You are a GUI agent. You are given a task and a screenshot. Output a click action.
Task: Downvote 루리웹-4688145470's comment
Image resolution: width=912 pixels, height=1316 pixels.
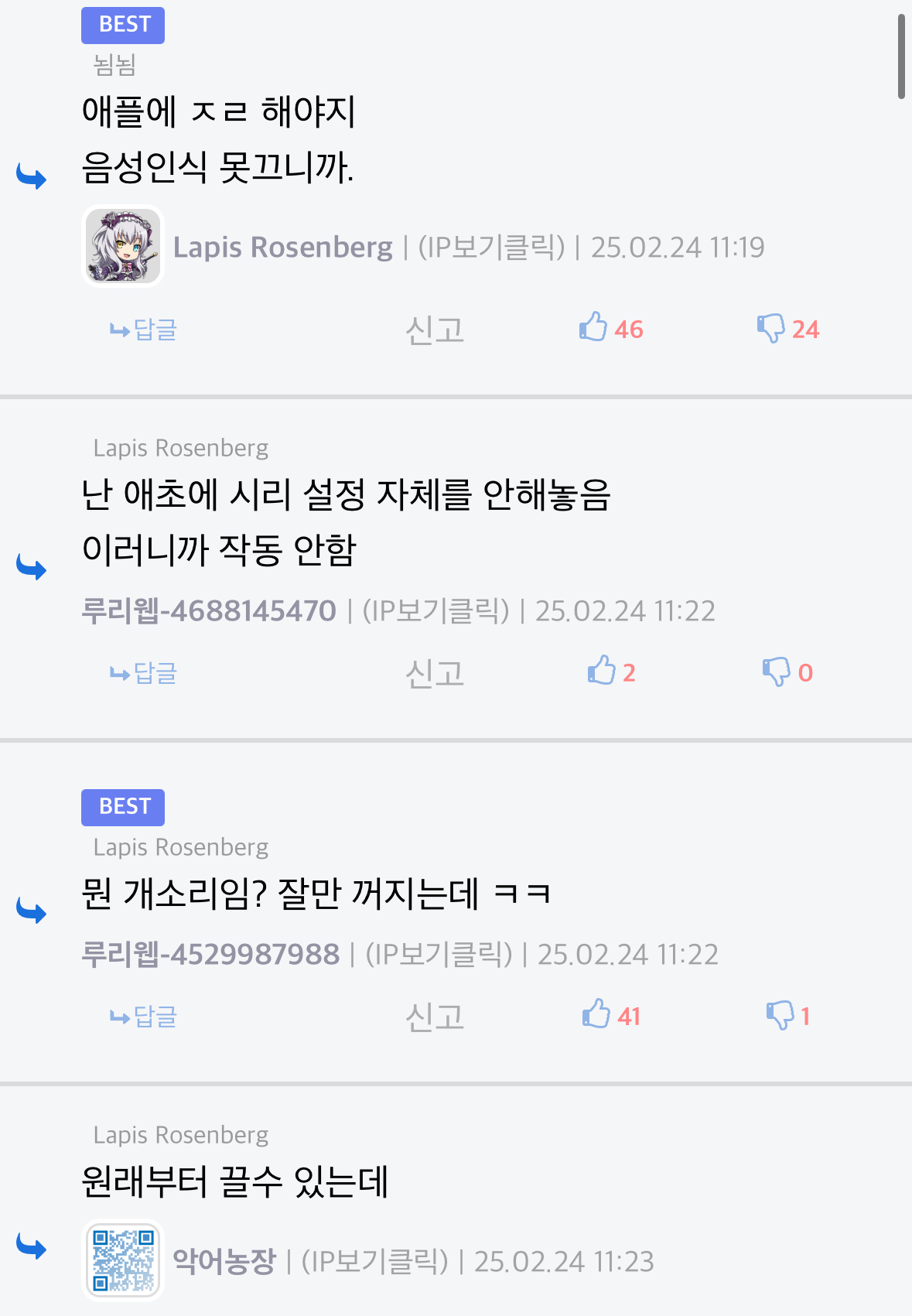[776, 672]
